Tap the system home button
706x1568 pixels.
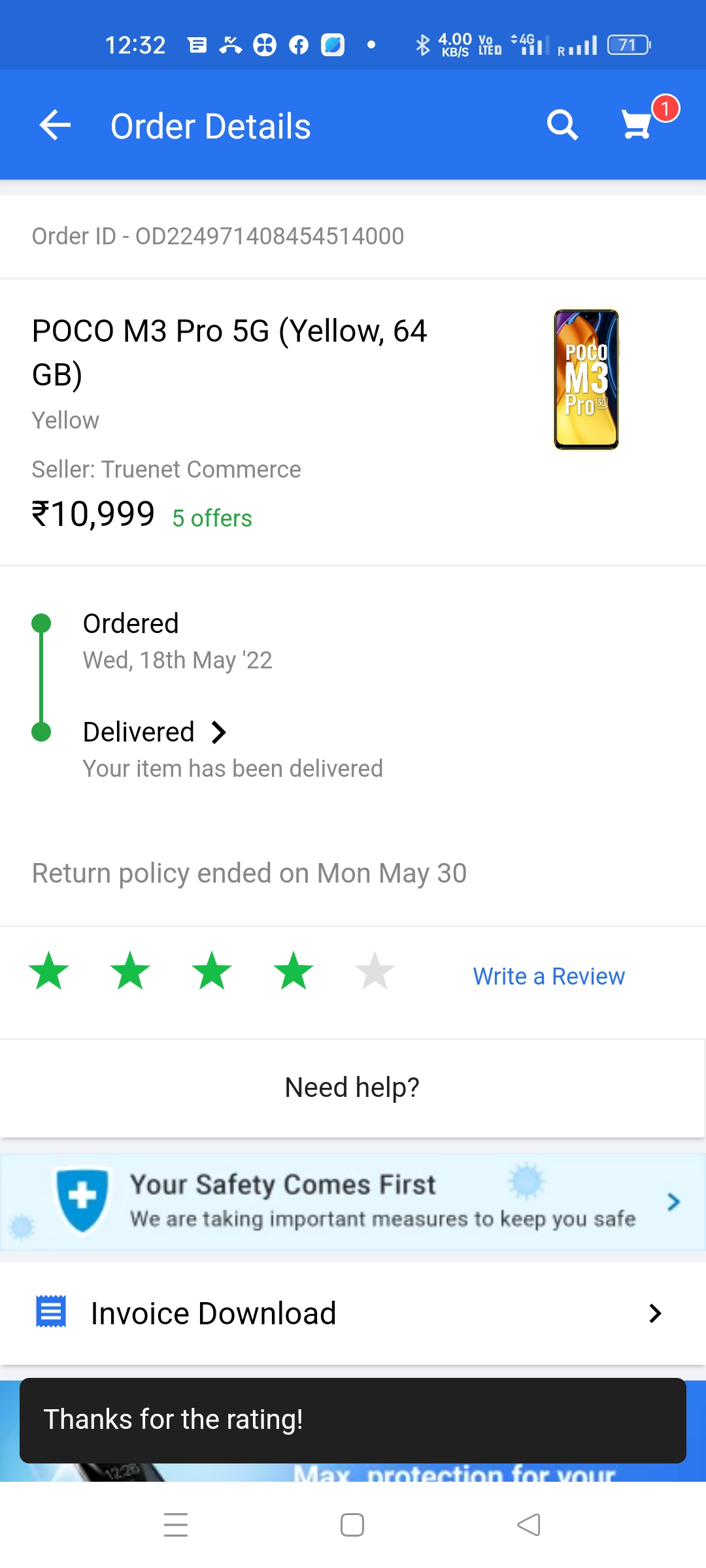pos(352,1525)
